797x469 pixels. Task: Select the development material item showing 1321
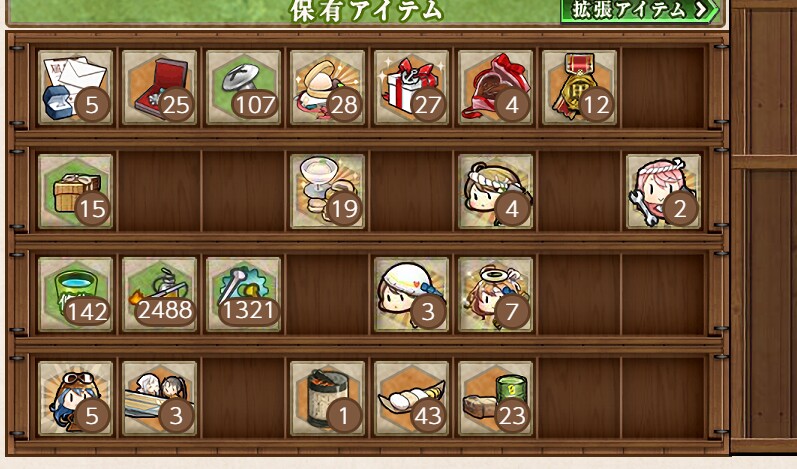point(243,294)
